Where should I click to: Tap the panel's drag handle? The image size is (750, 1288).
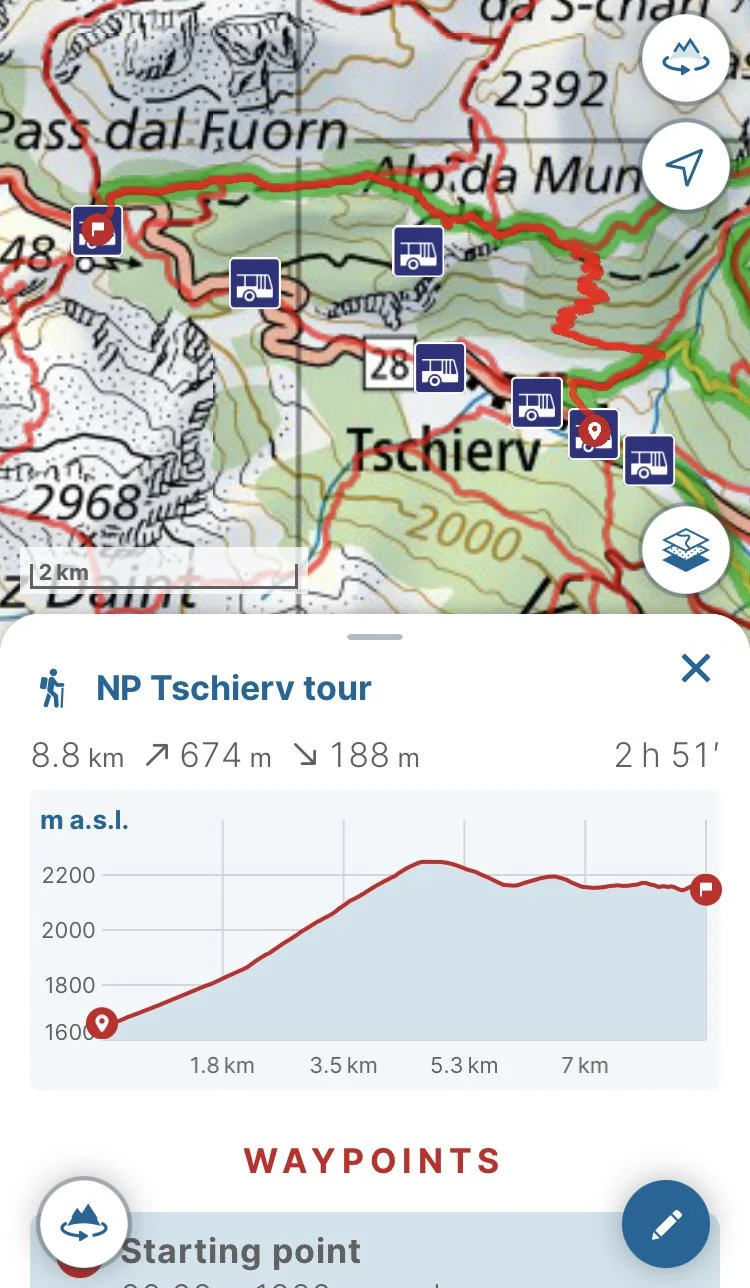(375, 636)
